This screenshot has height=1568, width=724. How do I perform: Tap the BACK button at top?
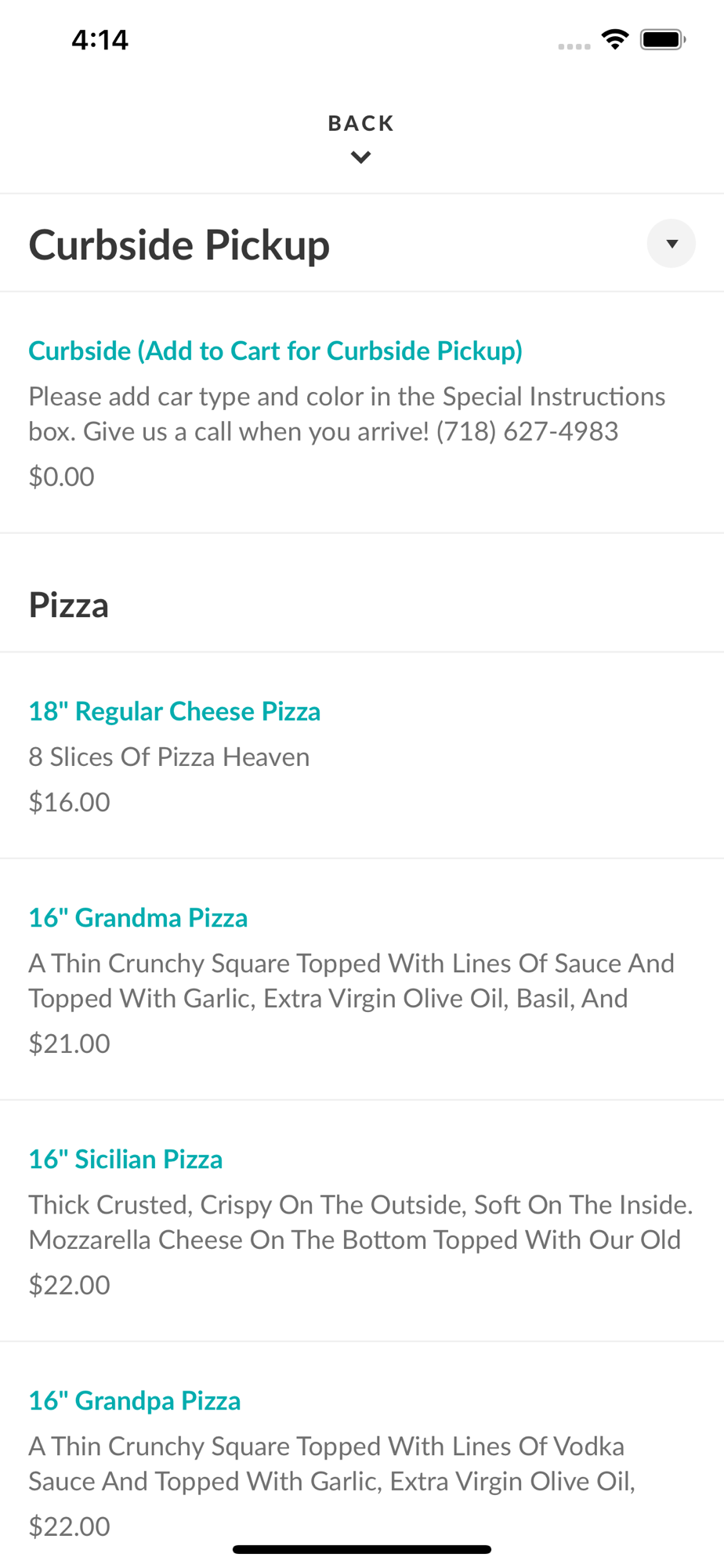(361, 139)
